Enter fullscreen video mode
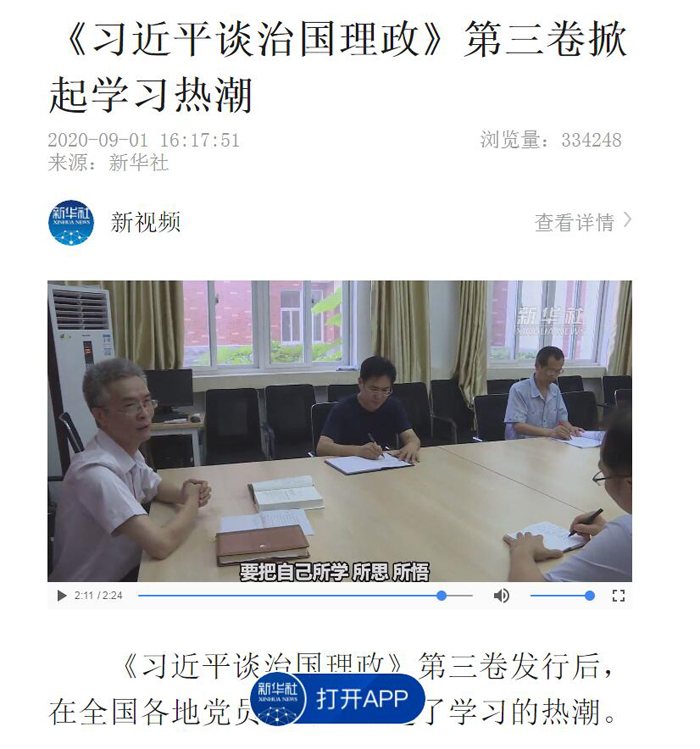This screenshot has height=749, width=700. 618,596
